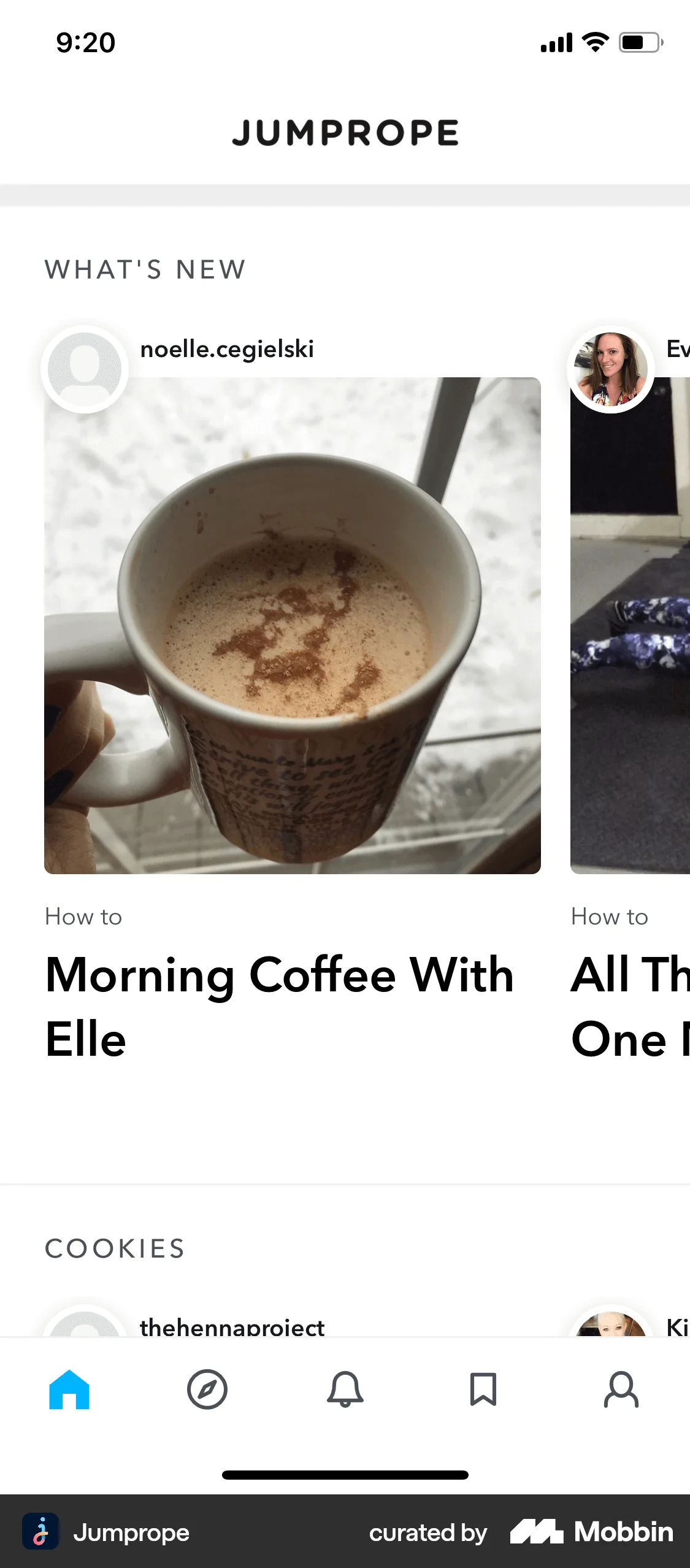This screenshot has width=690, height=1568.
Task: Open the Home tab
Action: (x=69, y=1390)
